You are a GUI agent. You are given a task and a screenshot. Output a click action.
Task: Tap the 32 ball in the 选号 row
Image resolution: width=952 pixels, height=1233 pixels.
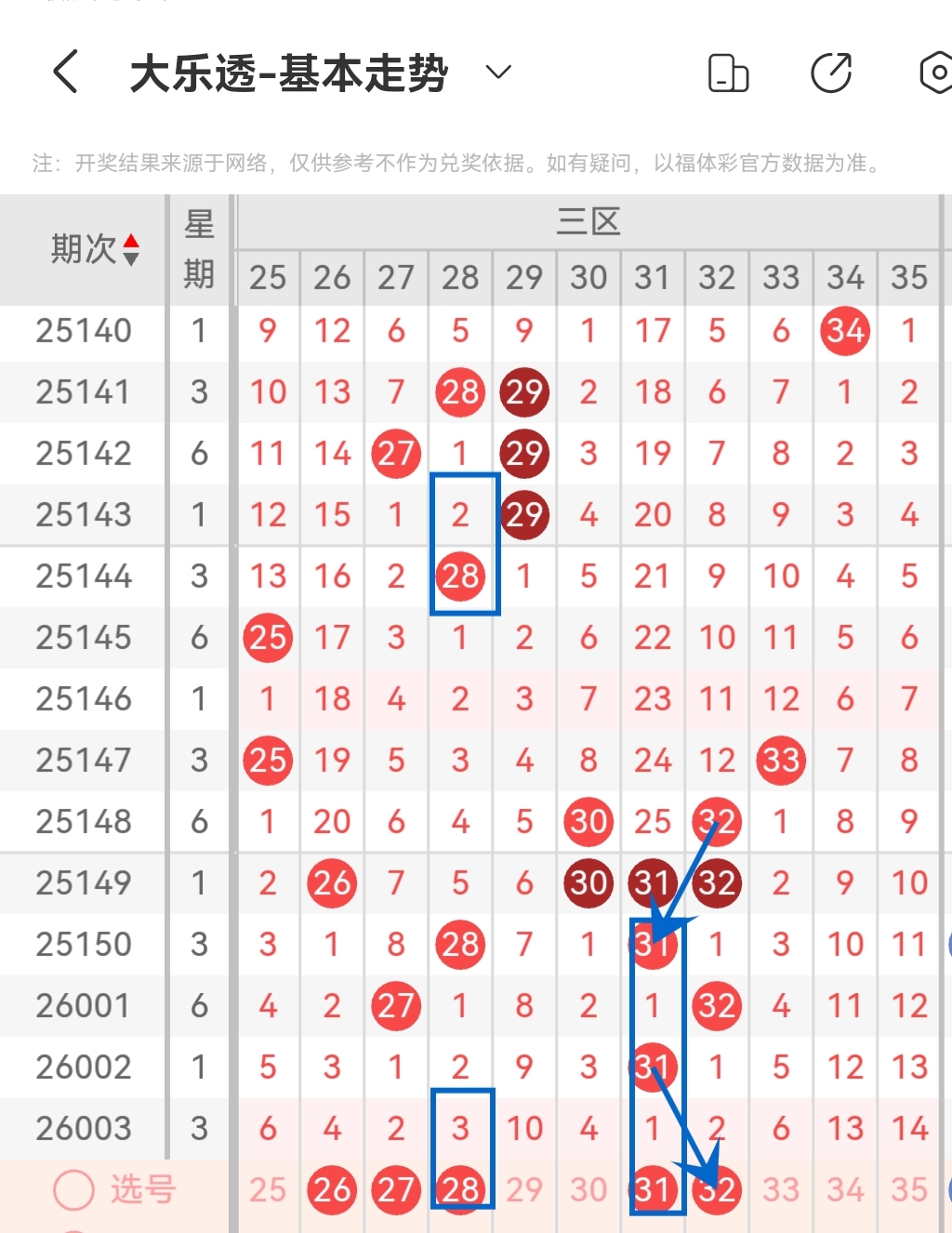pyautogui.click(x=716, y=1189)
